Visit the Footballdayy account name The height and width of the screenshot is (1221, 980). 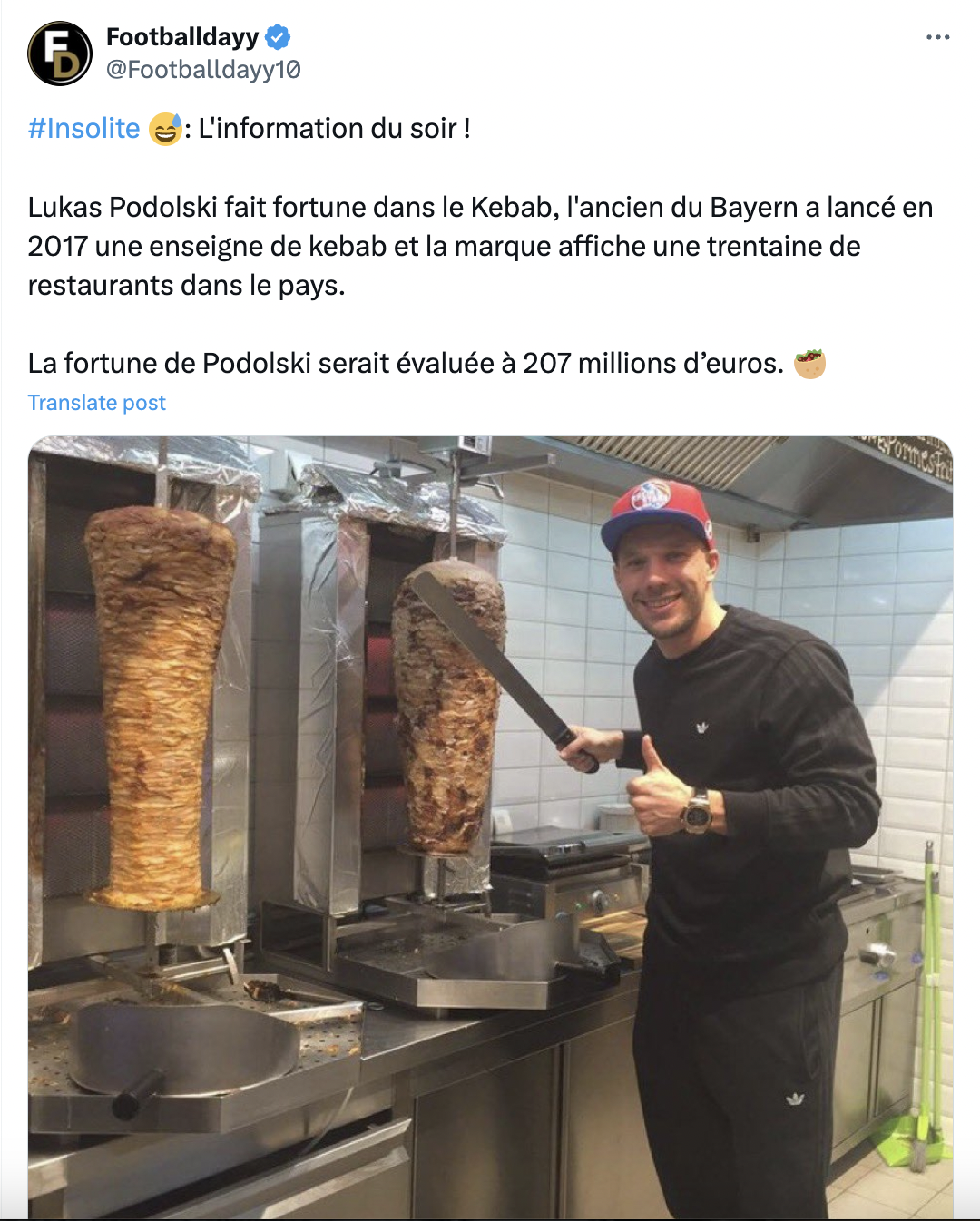coord(182,37)
